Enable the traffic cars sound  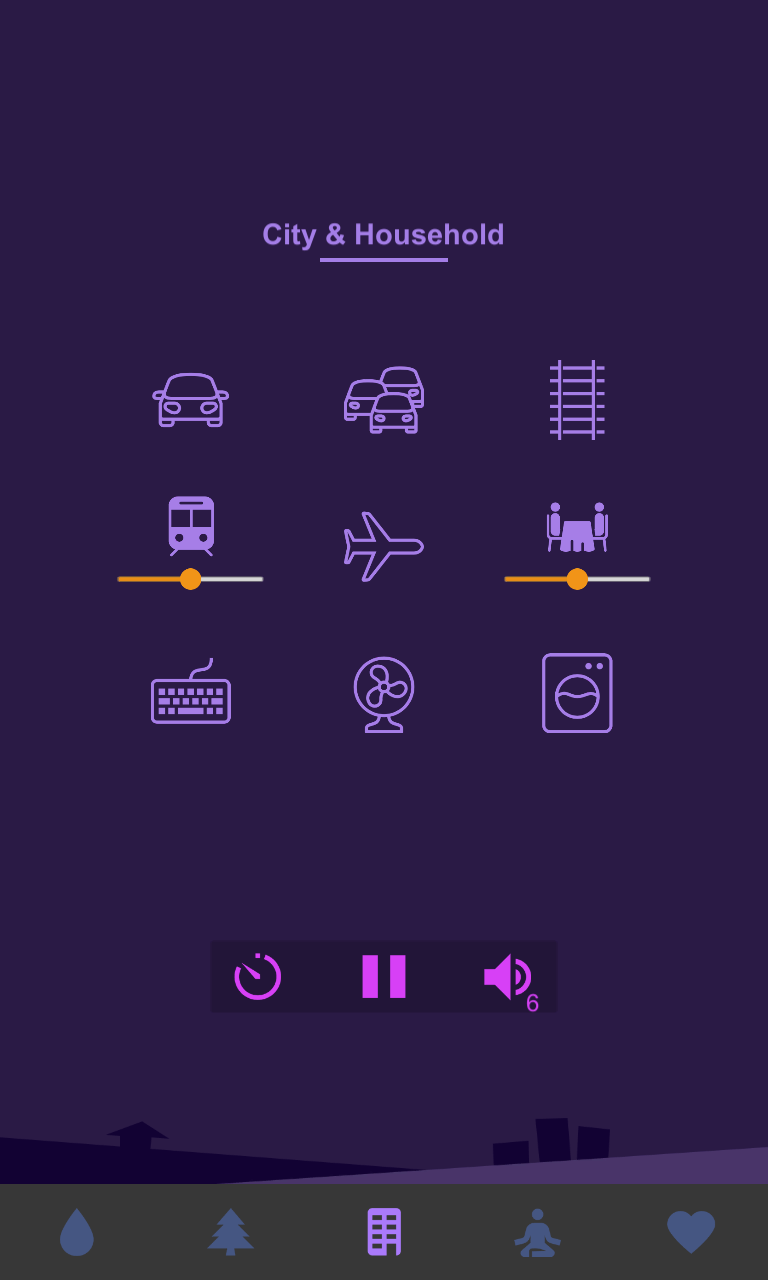click(384, 400)
